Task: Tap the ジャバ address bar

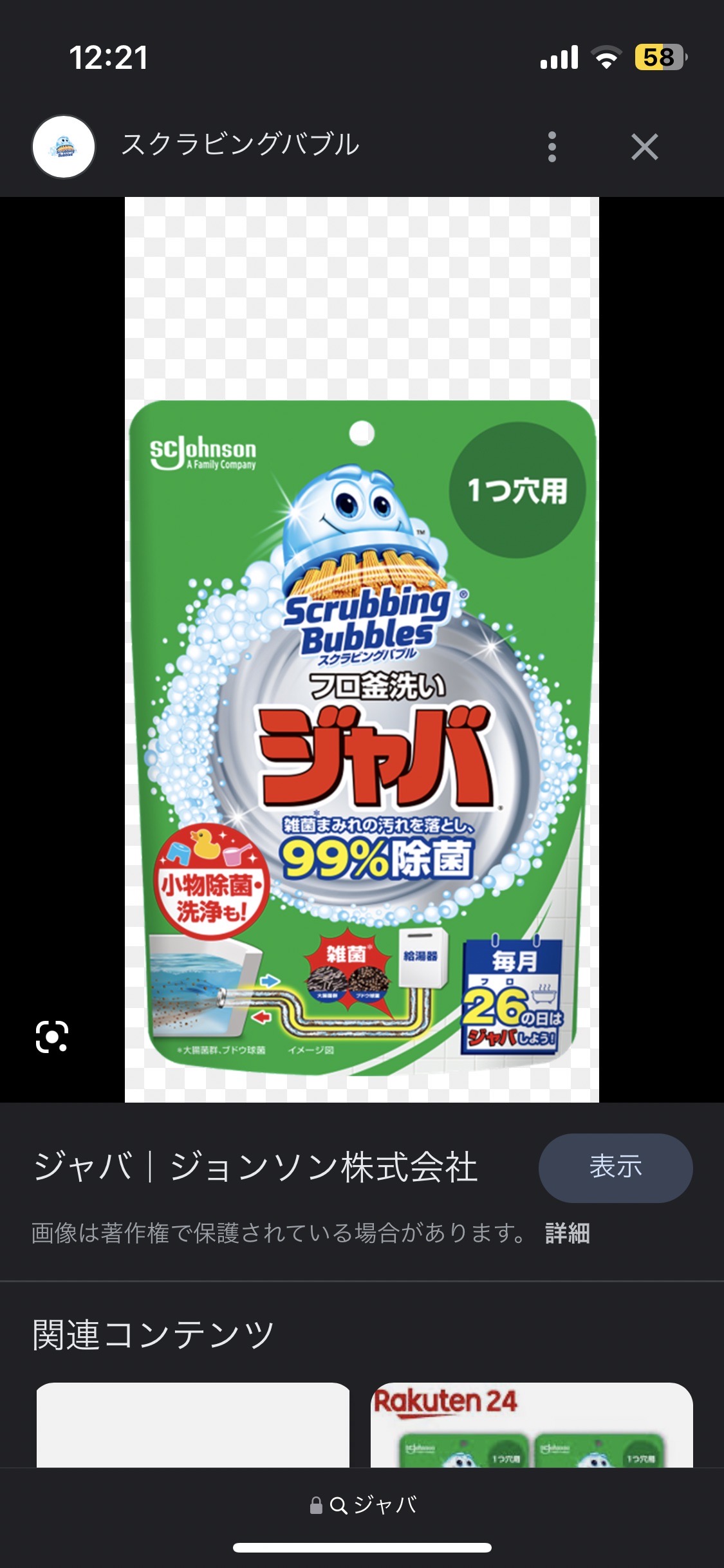Action: coord(363,1504)
